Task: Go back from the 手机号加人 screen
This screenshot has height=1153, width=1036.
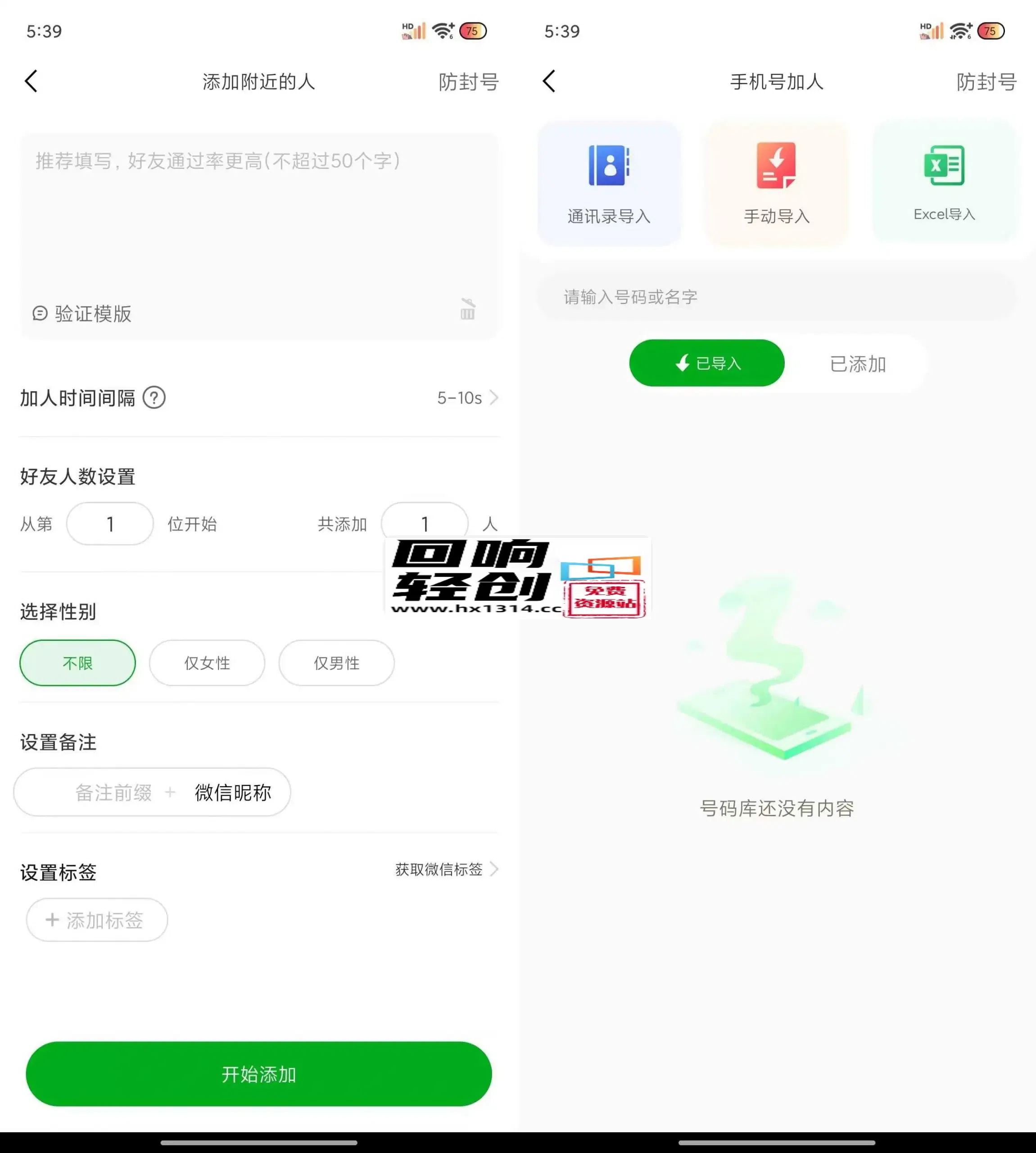Action: coord(549,82)
